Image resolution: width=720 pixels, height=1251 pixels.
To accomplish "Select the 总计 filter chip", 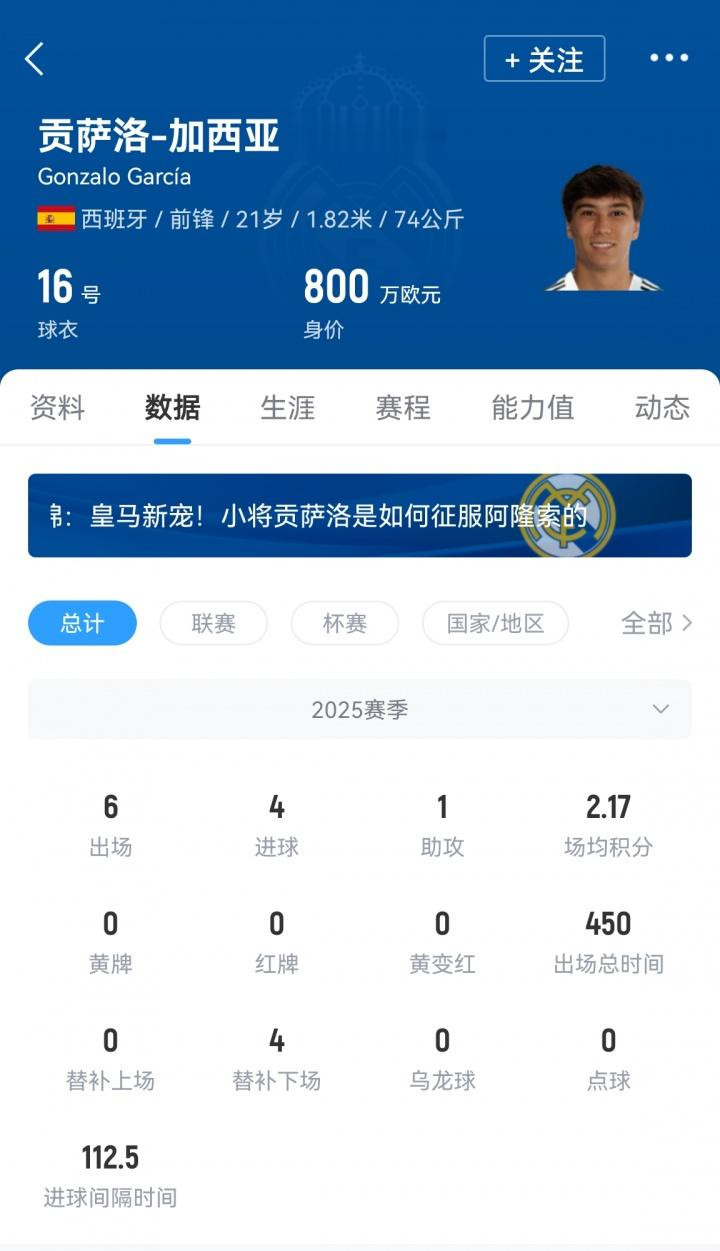I will pos(82,623).
